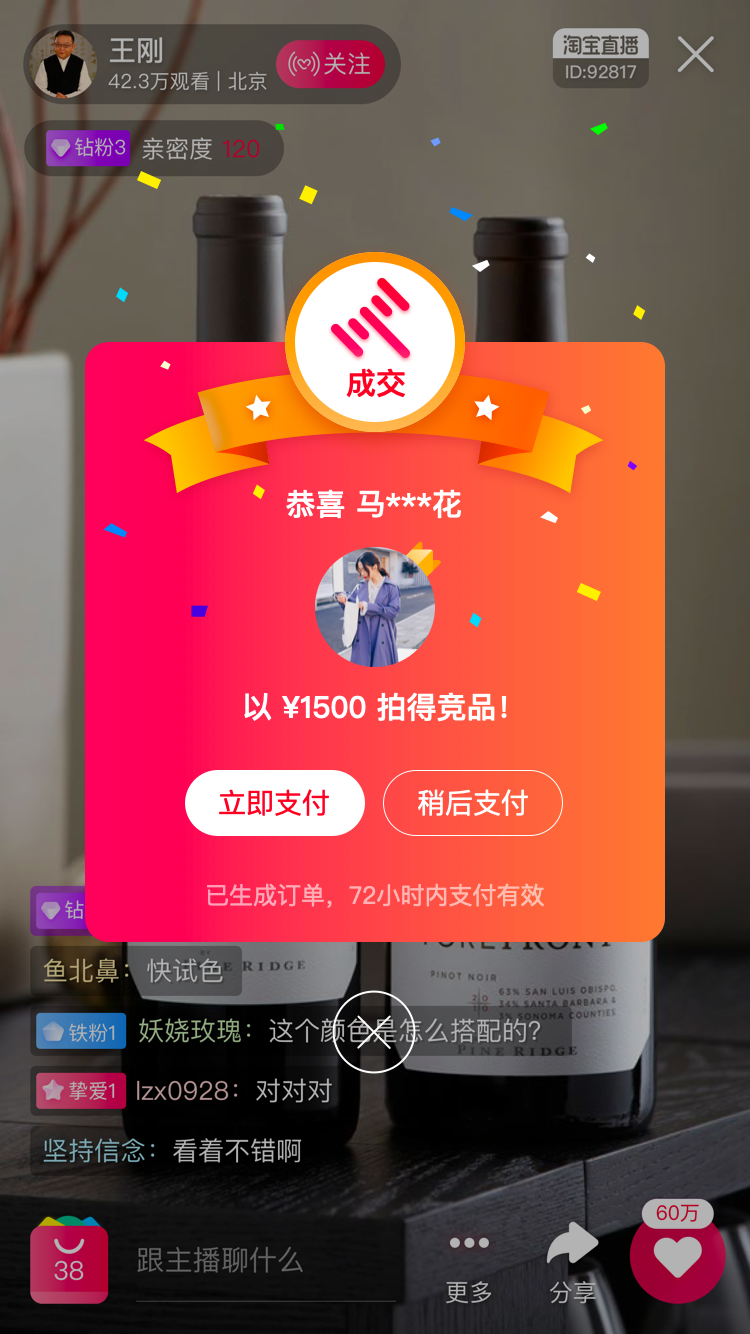This screenshot has width=750, height=1334.
Task: Pay now with 立即支付
Action: click(x=274, y=803)
